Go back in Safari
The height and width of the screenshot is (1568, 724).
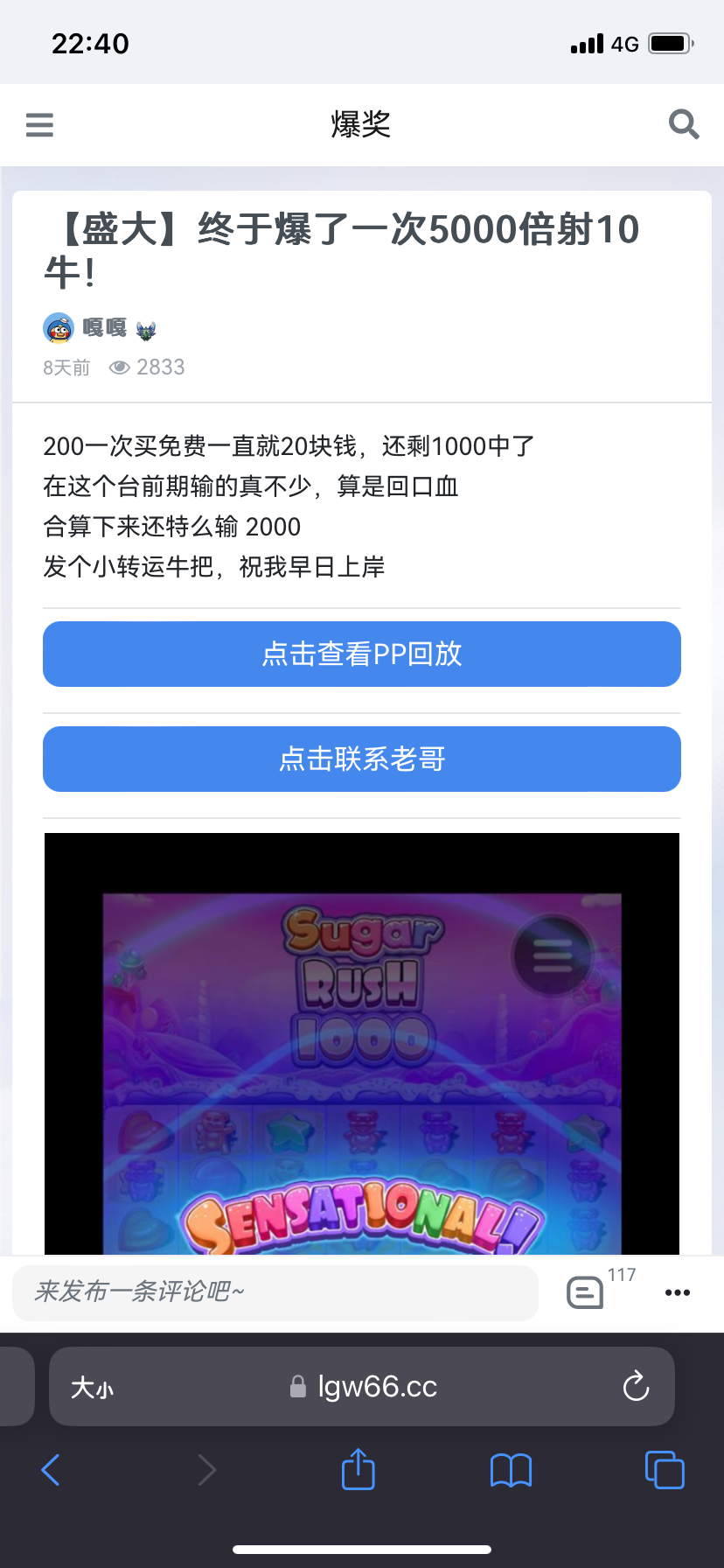(x=51, y=1470)
